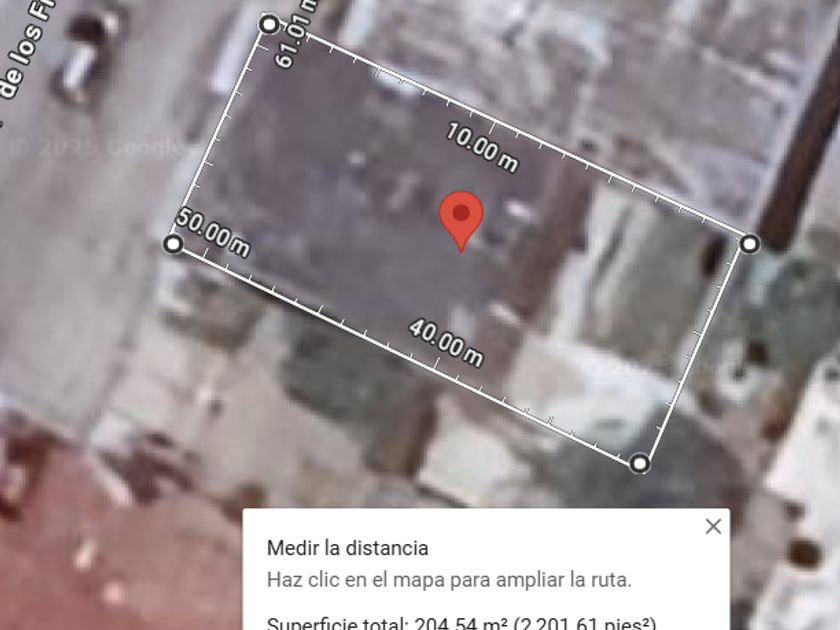This screenshot has height=630, width=840.
Task: Close the Medir la distancia panel
Action: click(713, 526)
